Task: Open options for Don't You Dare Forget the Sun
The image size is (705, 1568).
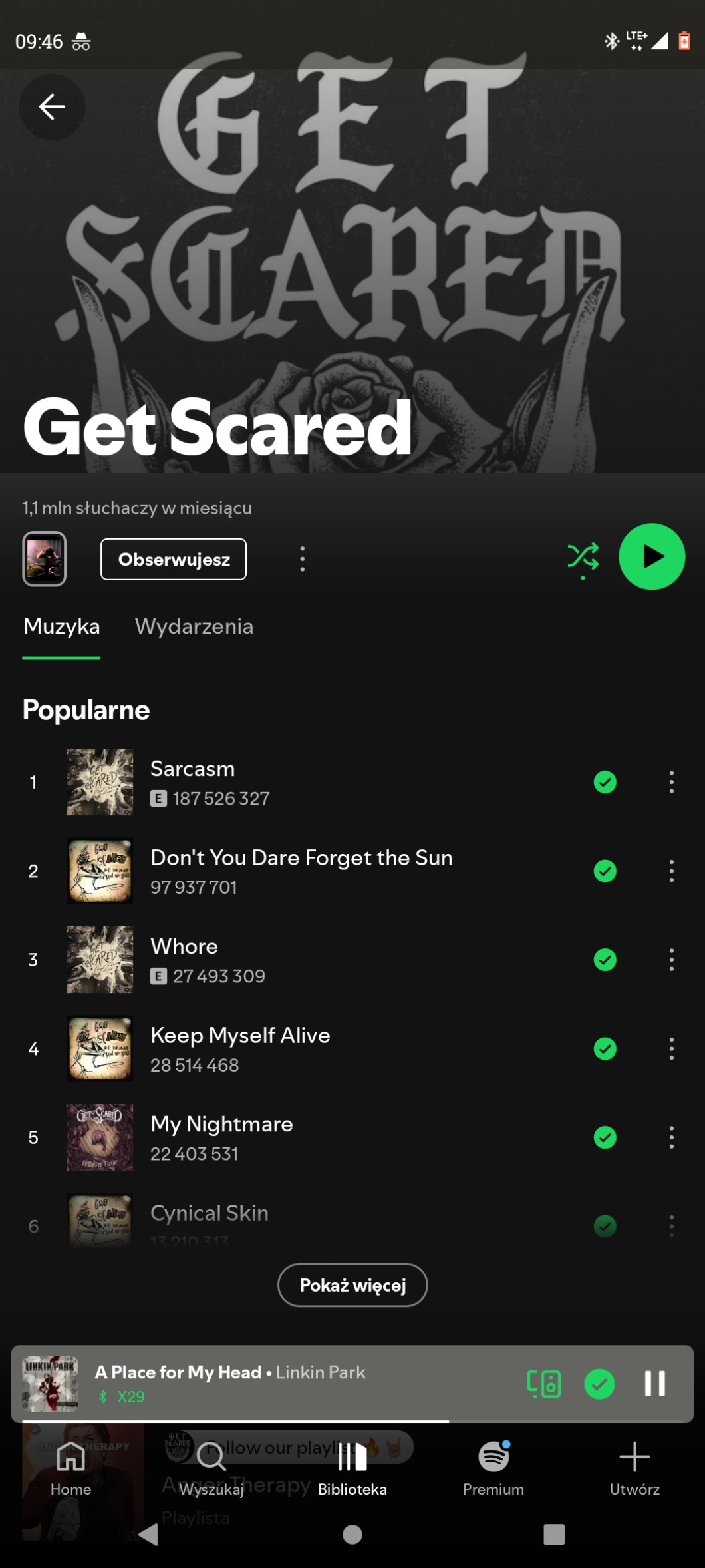Action: pyautogui.click(x=671, y=871)
